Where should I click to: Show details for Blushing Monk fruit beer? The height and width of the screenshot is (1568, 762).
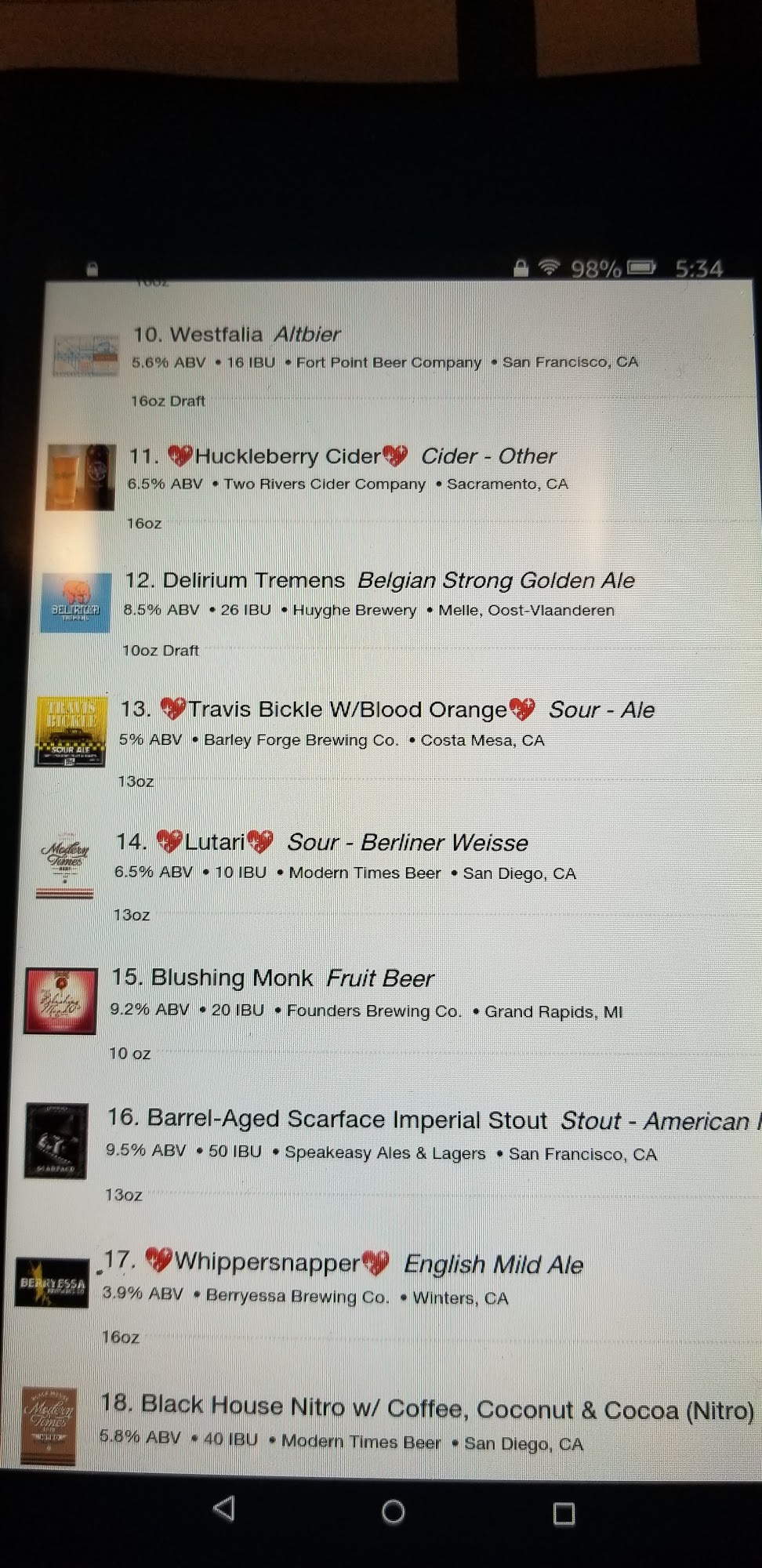click(231, 978)
